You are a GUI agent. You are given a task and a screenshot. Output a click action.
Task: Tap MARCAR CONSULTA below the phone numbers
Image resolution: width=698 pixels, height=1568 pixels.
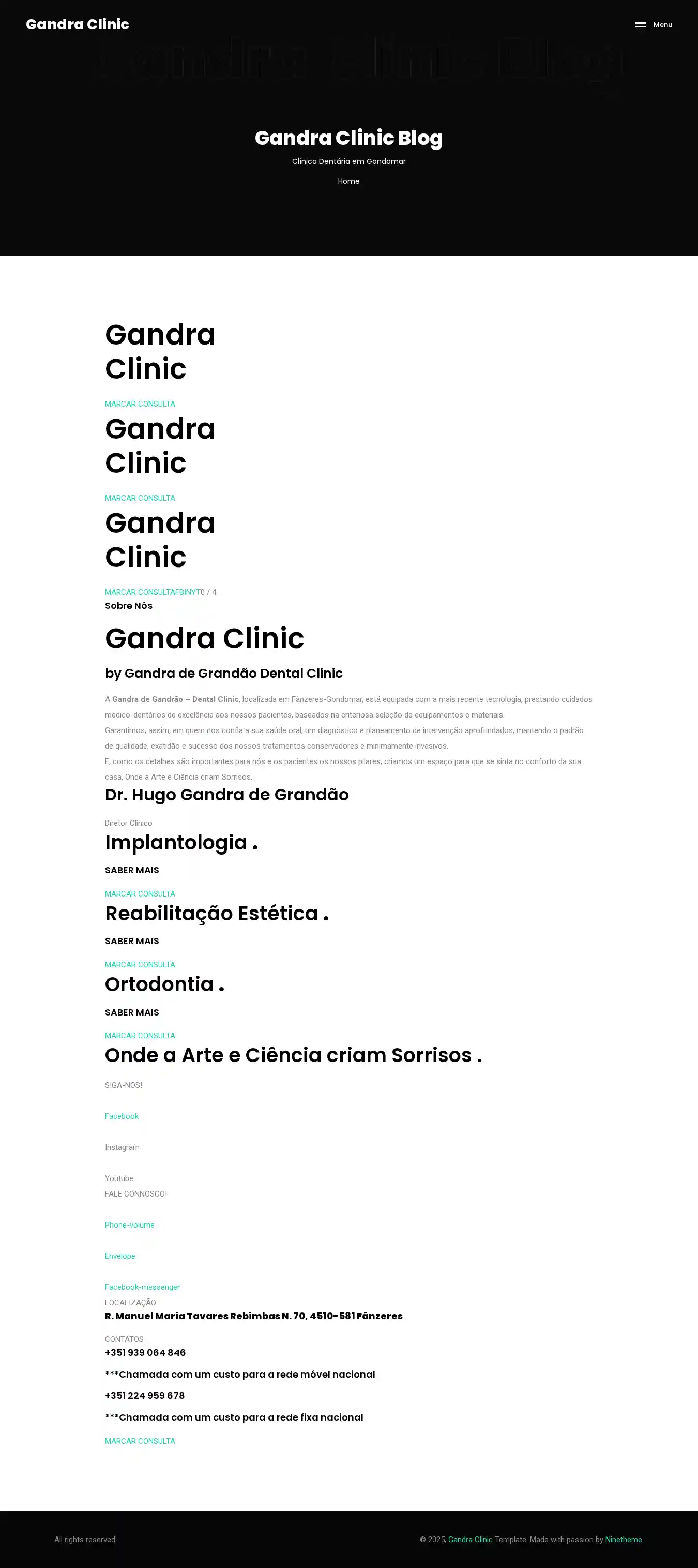click(x=140, y=1441)
